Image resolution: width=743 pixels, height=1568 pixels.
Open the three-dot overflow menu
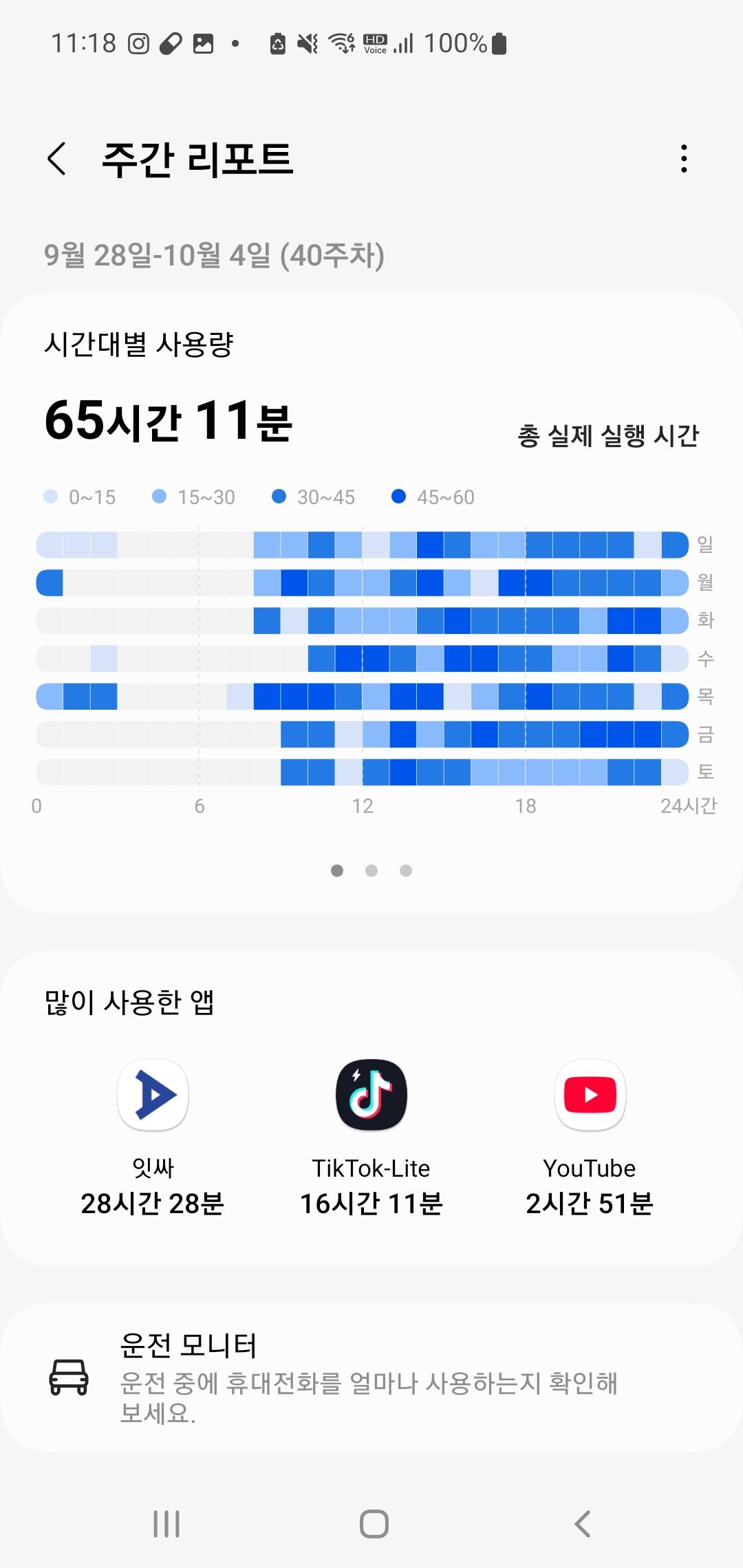pos(683,157)
